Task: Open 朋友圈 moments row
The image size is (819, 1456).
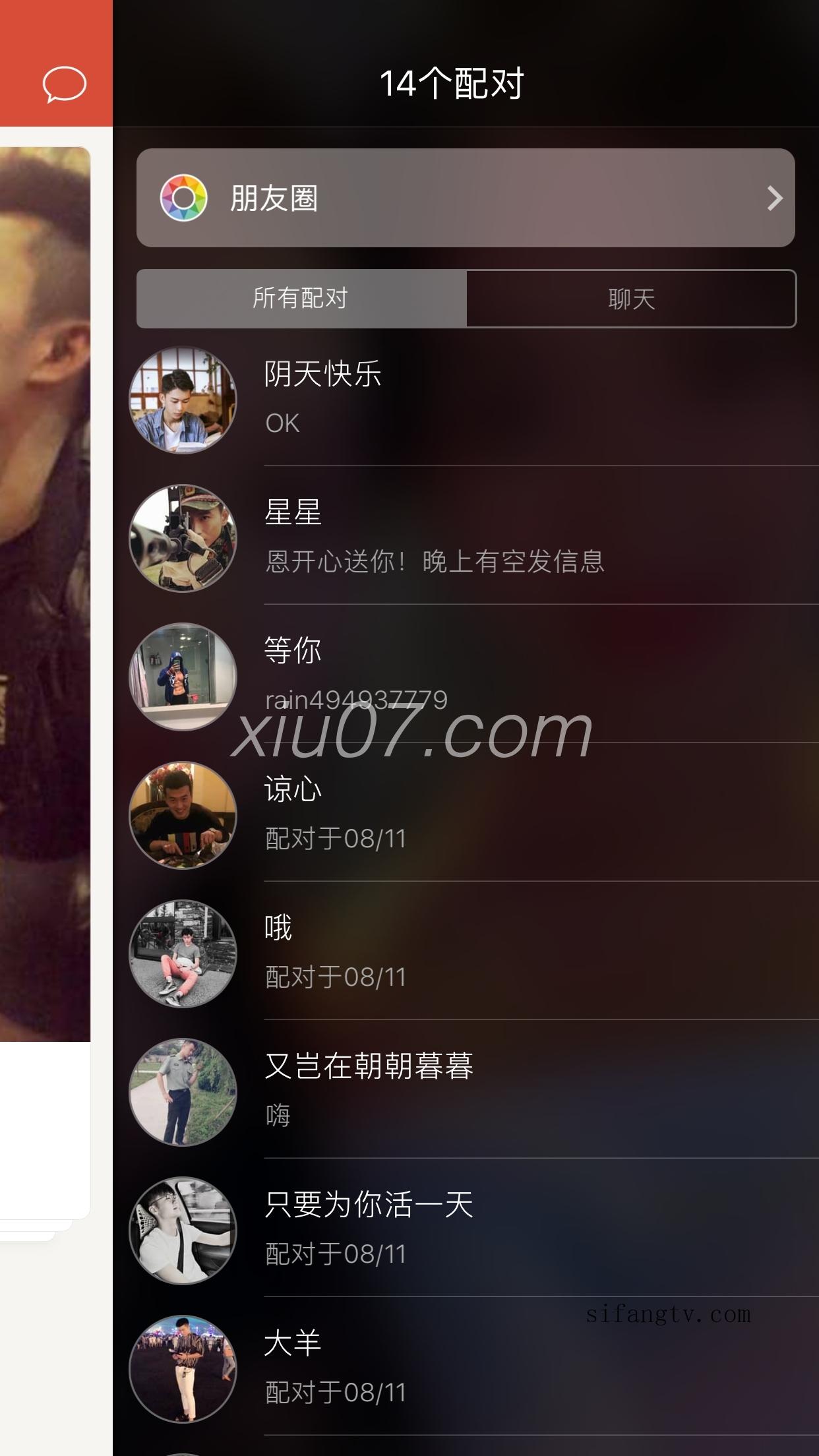Action: click(465, 198)
